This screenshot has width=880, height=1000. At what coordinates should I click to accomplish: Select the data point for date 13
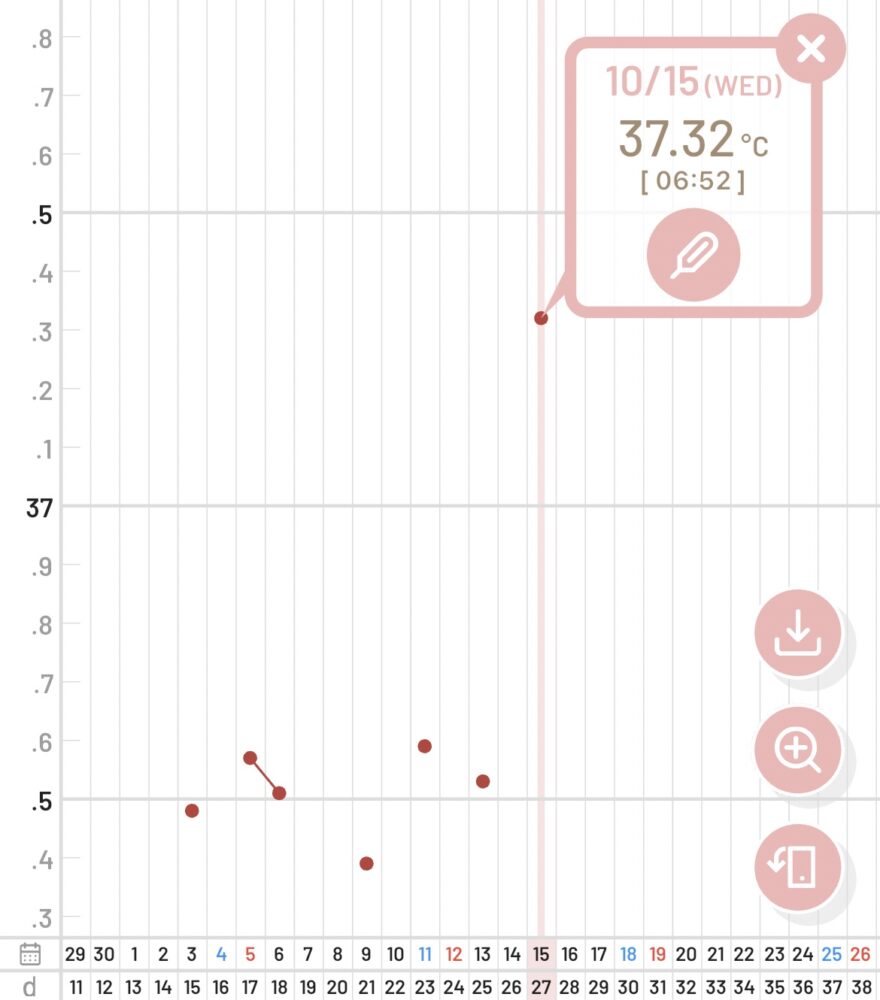point(483,781)
